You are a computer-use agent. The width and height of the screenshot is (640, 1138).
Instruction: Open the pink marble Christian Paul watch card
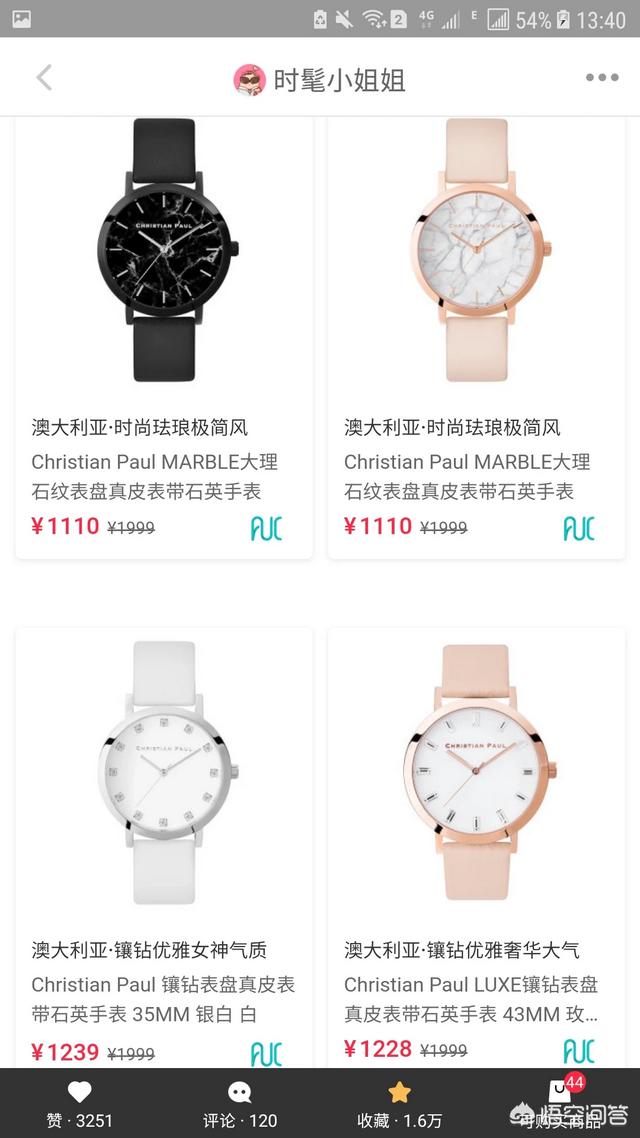tap(476, 330)
